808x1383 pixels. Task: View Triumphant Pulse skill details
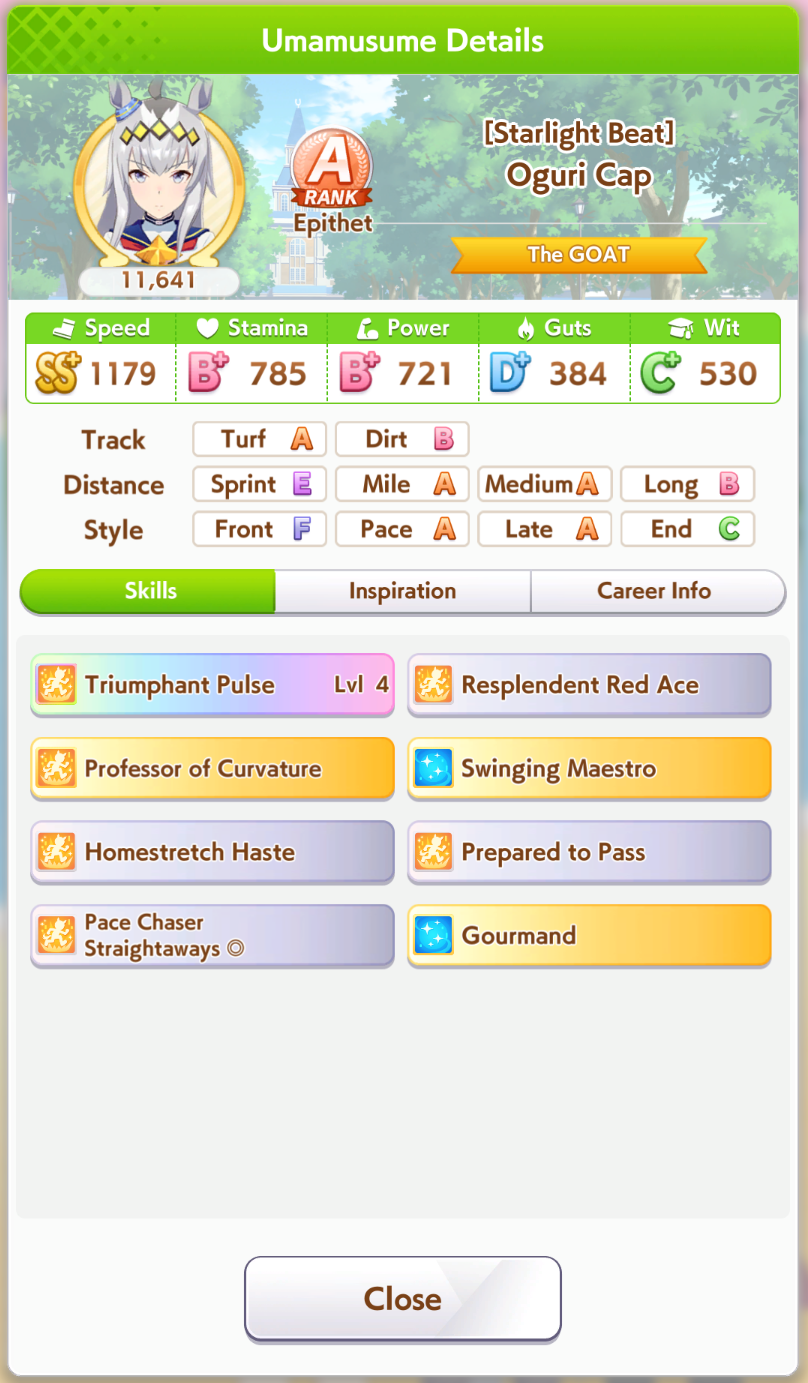[x=212, y=685]
